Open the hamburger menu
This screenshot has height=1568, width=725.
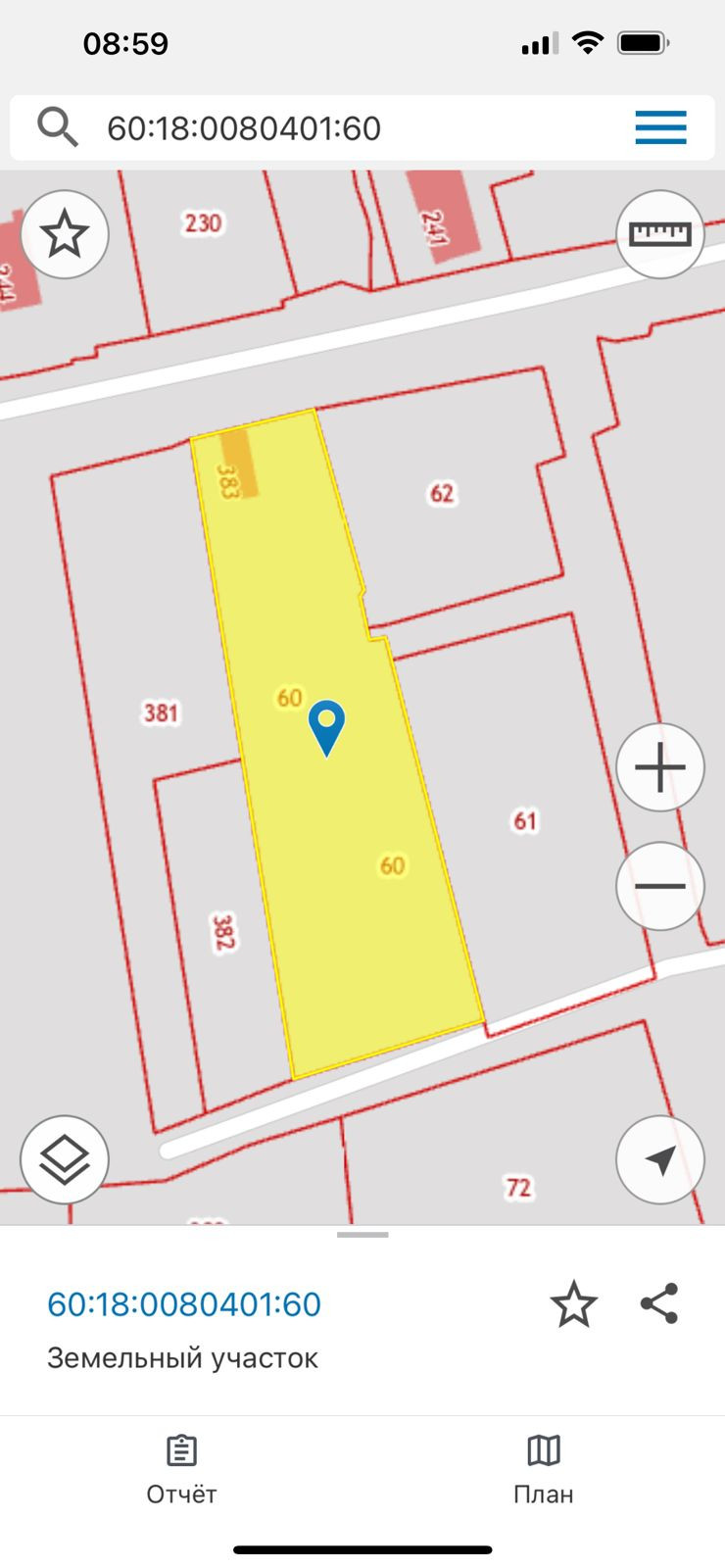[660, 128]
